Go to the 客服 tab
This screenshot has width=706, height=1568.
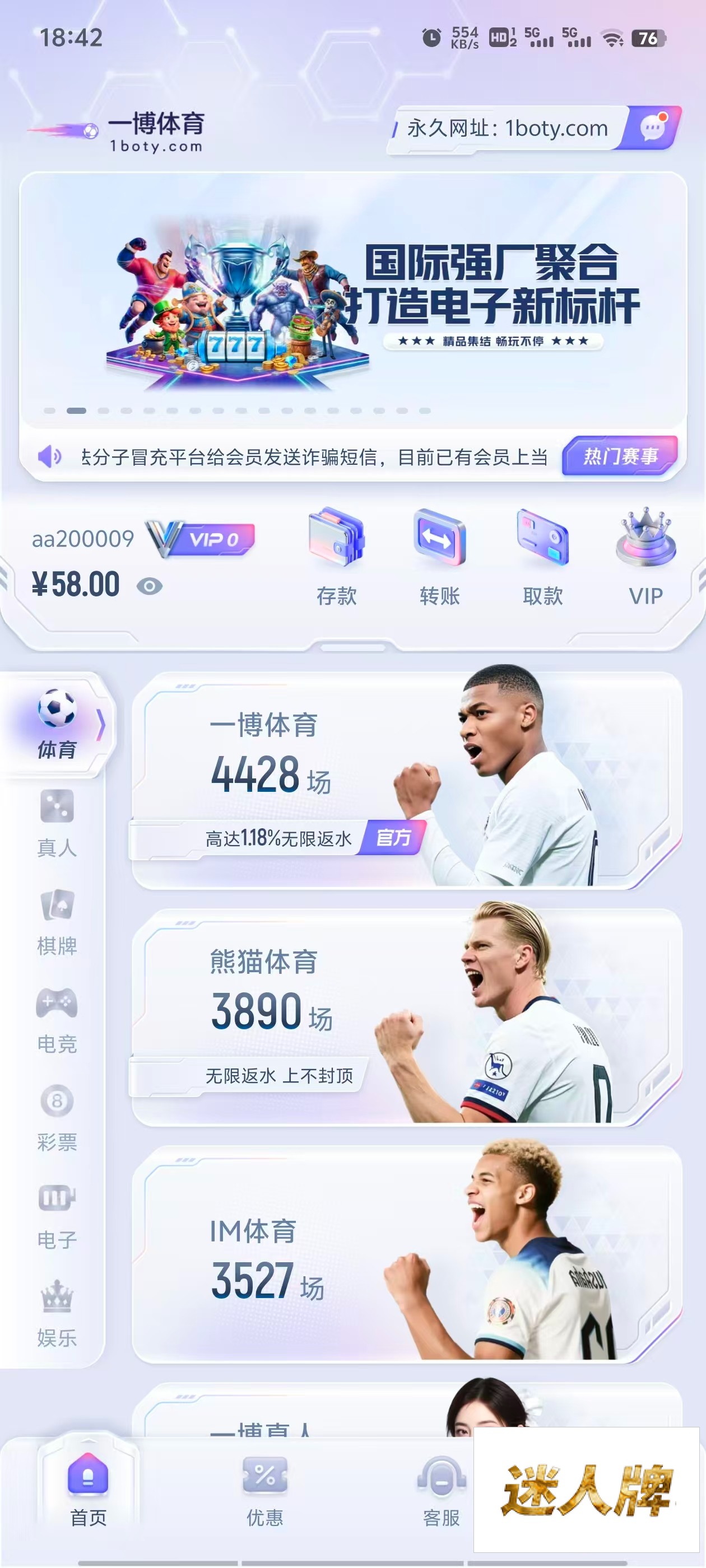click(x=441, y=1491)
